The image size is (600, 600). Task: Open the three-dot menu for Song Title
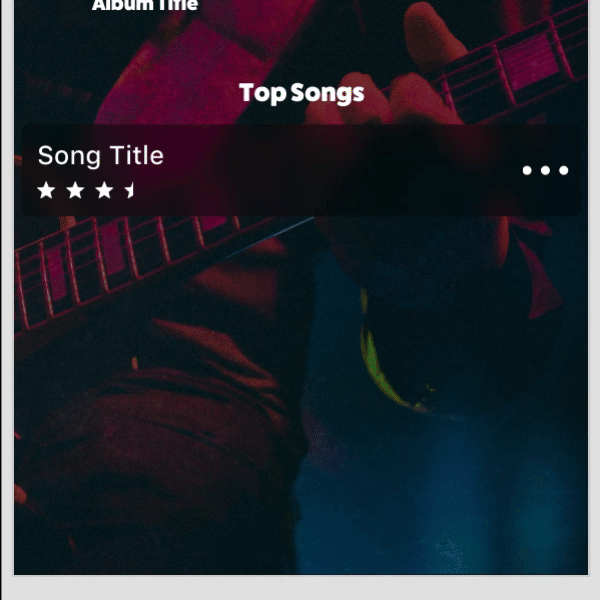[545, 171]
